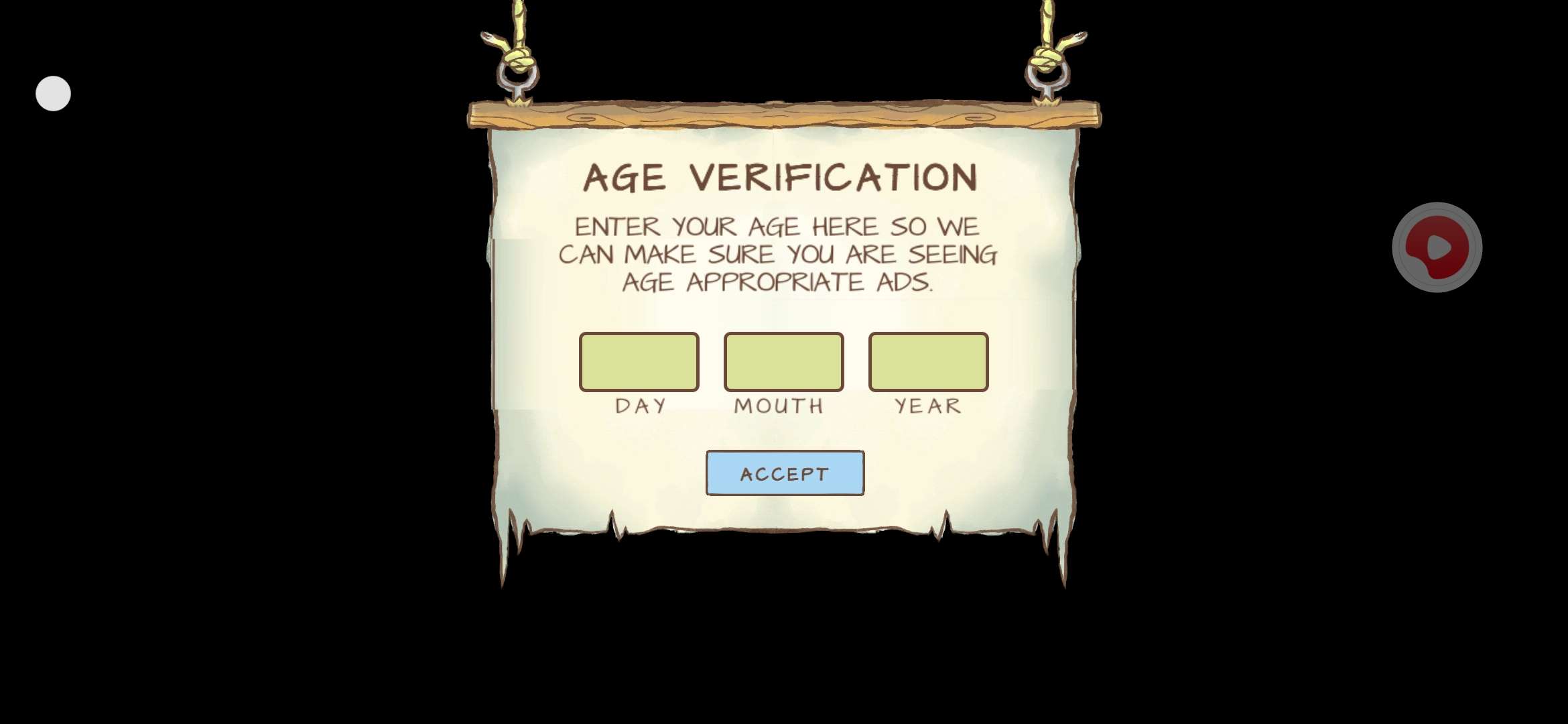Tap the white floating assistive dot
The width and height of the screenshot is (1568, 724).
pyautogui.click(x=53, y=93)
